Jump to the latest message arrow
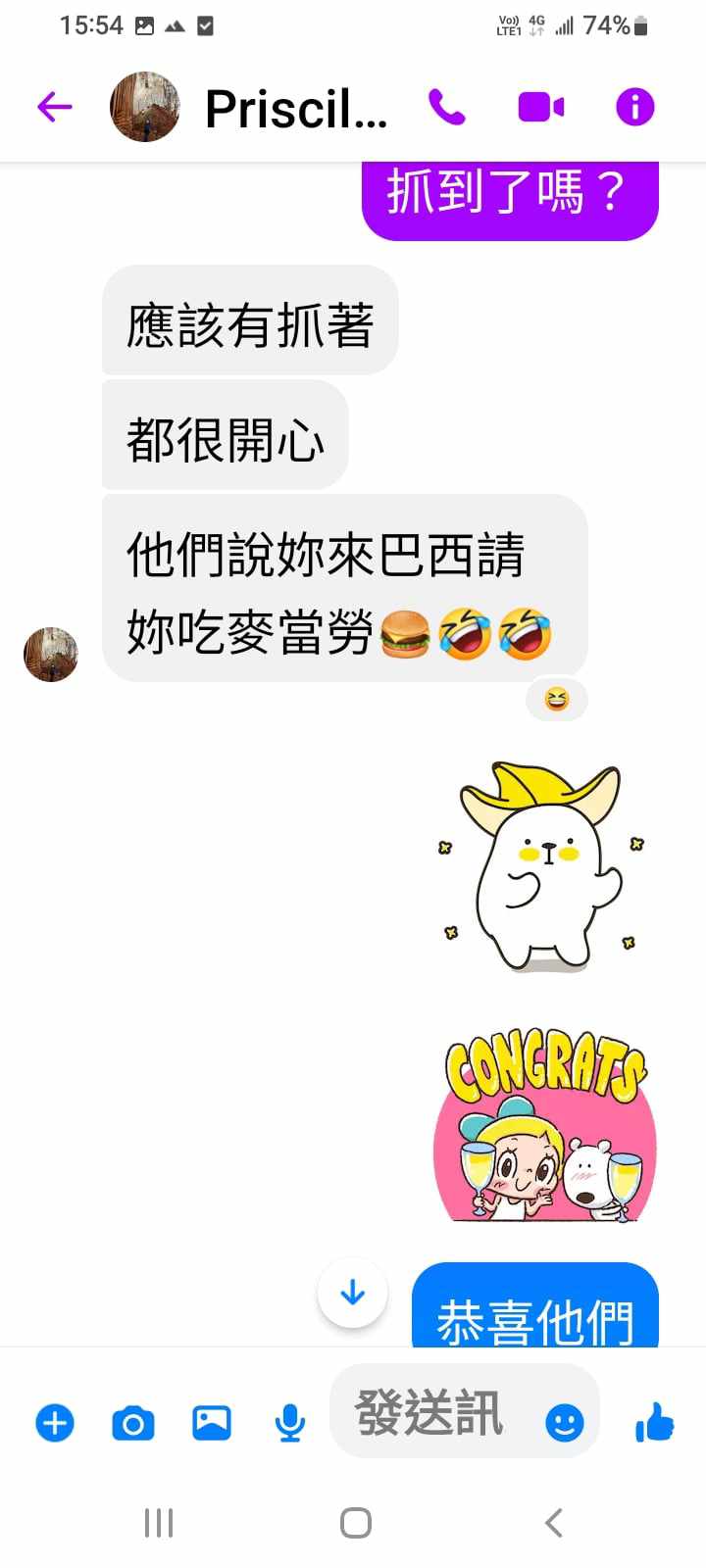706x1568 pixels. click(x=353, y=1294)
